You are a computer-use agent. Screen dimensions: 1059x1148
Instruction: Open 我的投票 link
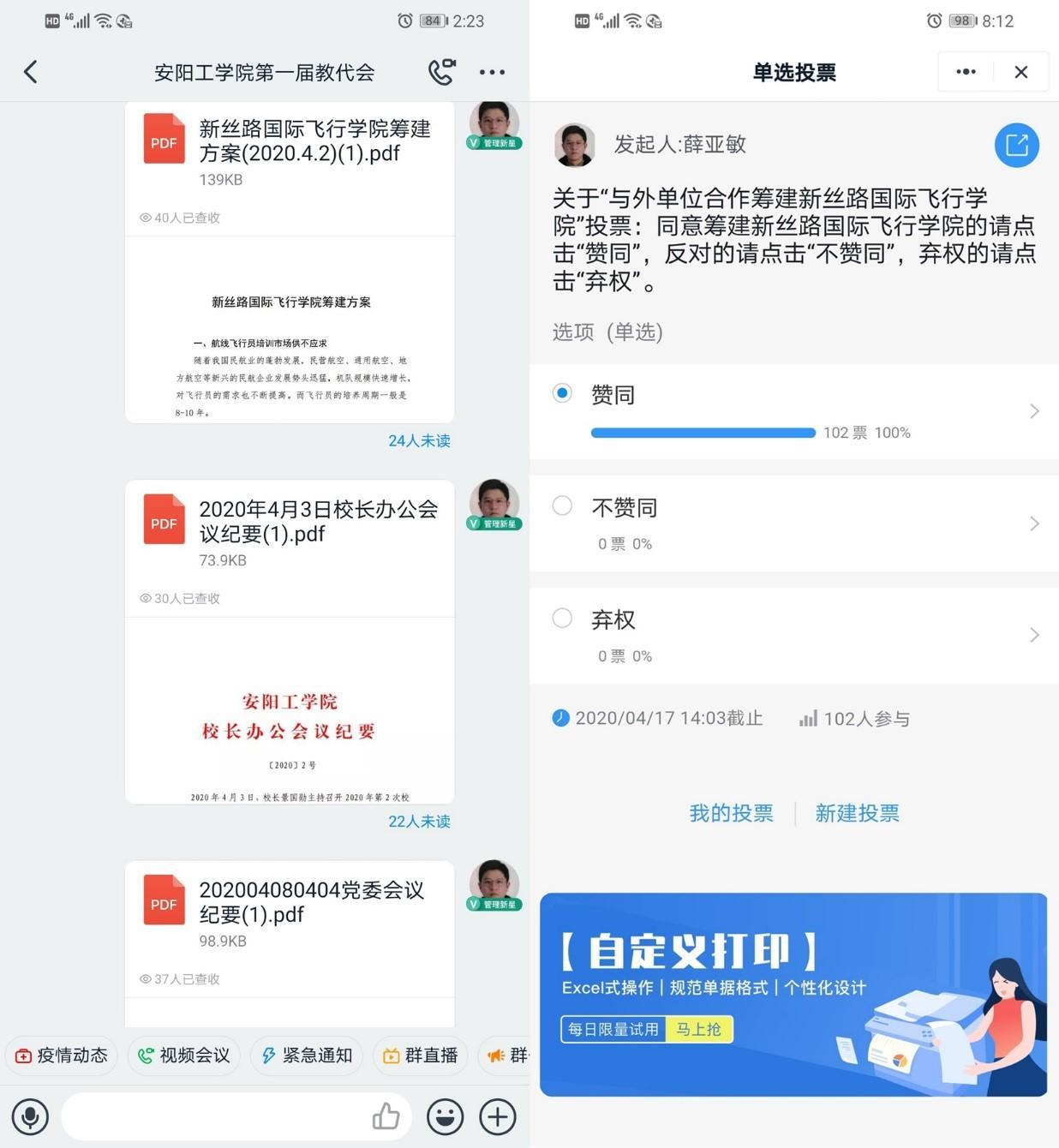731,813
